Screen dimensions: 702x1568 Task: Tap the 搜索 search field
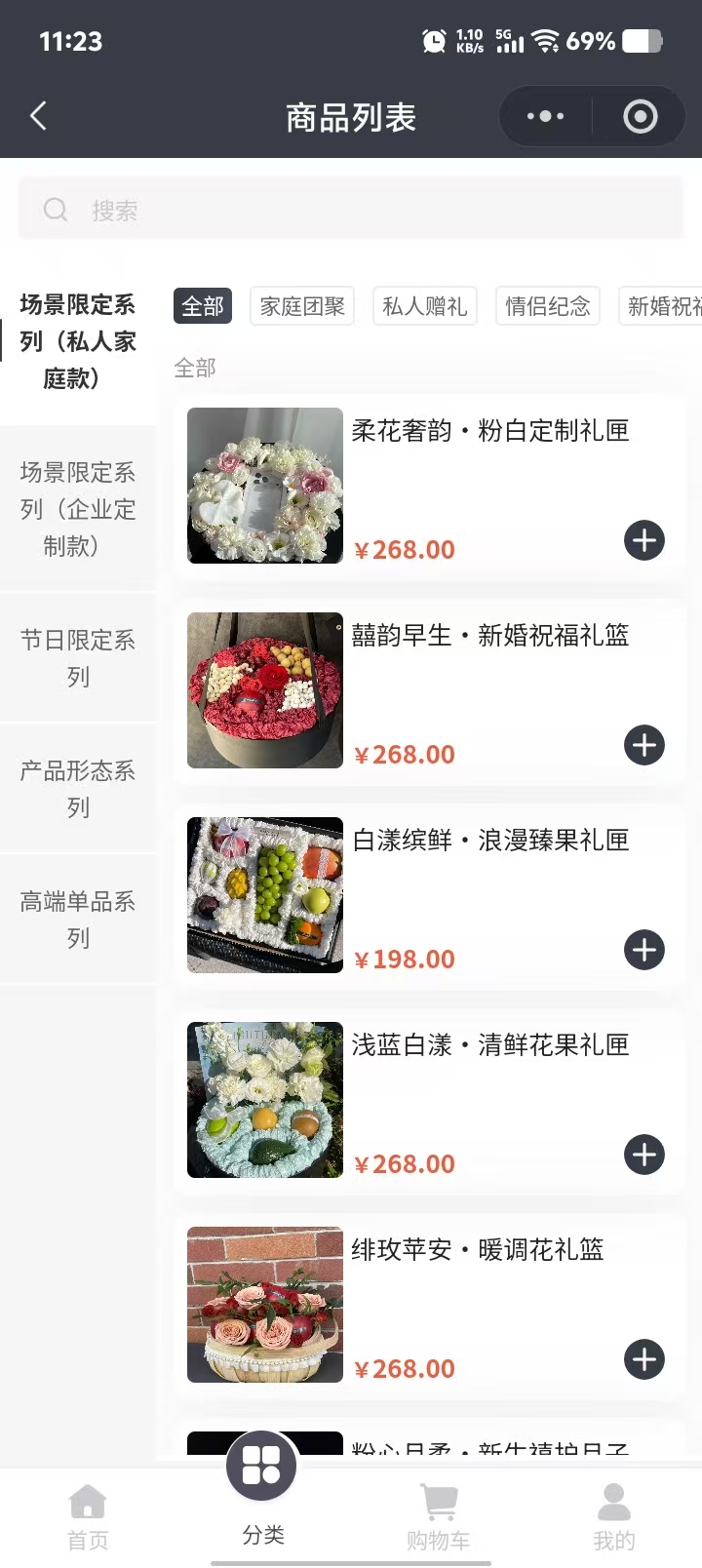[x=351, y=210]
